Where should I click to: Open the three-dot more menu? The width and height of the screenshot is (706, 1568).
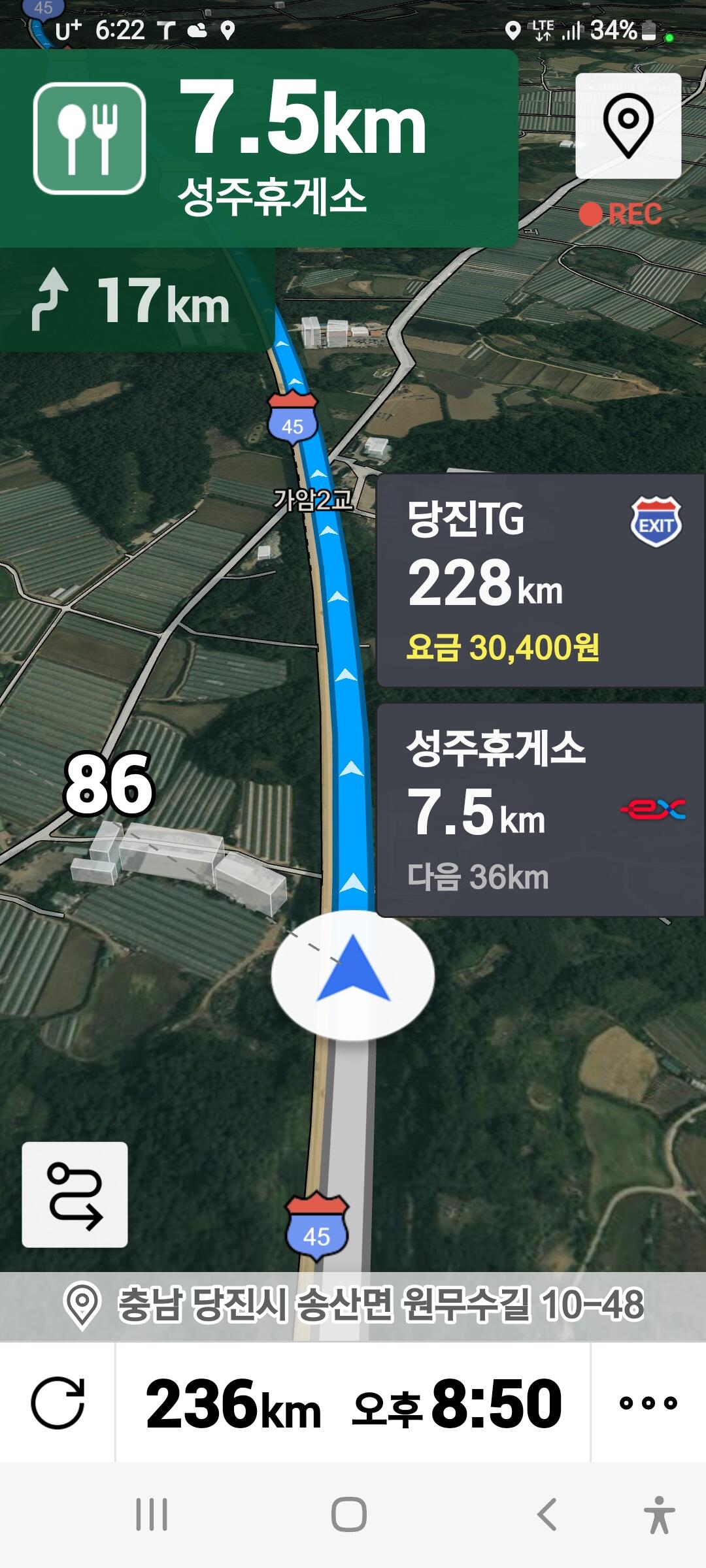648,1402
